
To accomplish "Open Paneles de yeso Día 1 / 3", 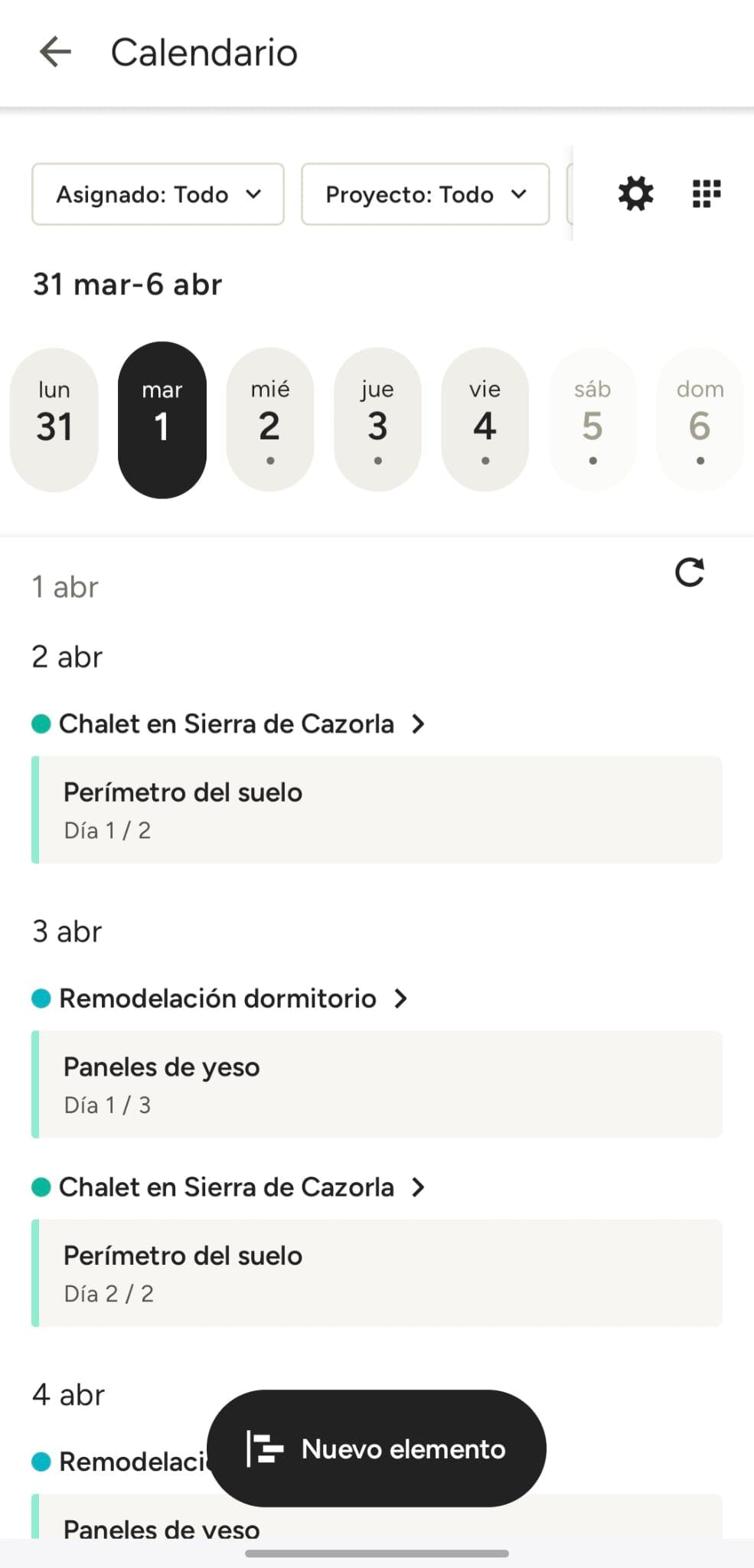I will tap(377, 1084).
